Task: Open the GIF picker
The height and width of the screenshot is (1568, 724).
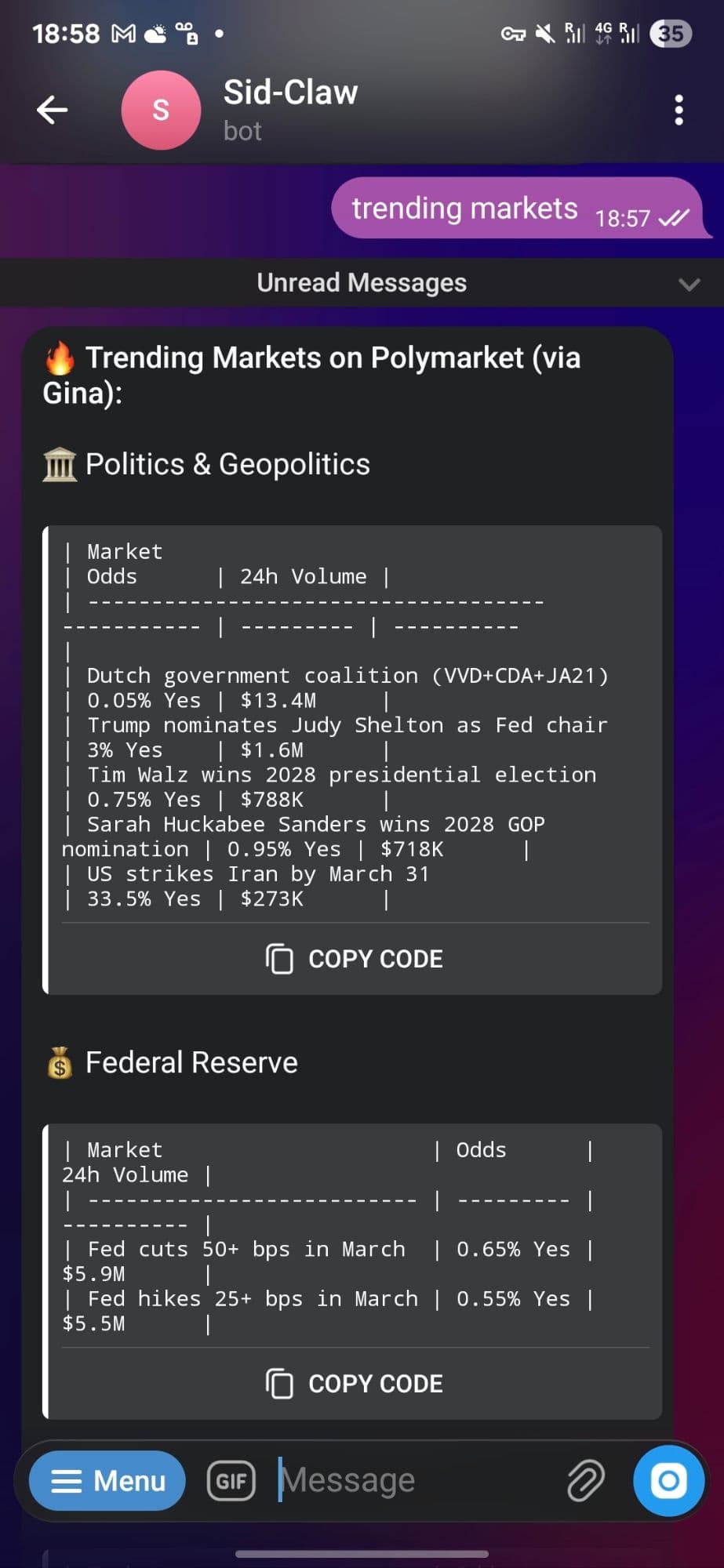Action: [x=231, y=1481]
